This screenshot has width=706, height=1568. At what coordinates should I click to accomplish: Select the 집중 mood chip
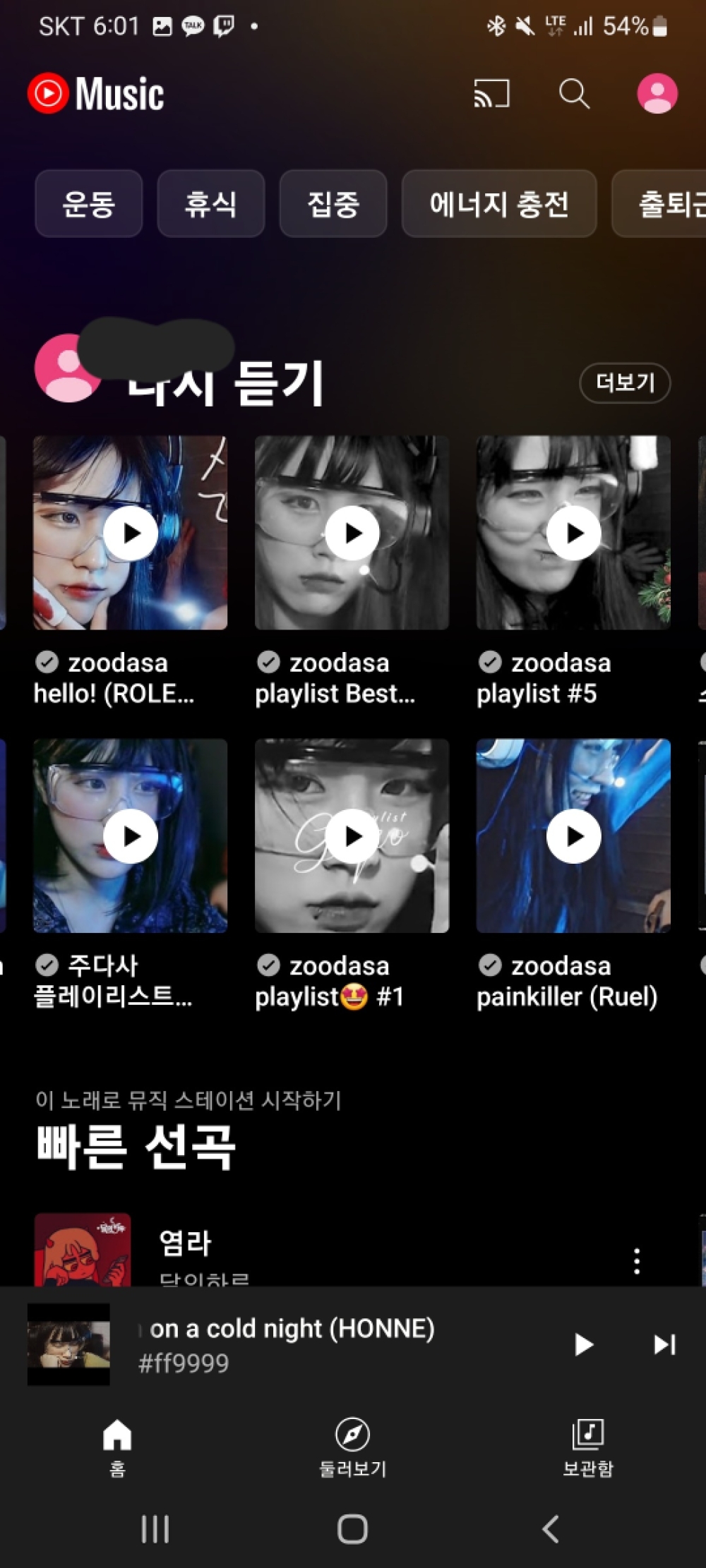[333, 204]
